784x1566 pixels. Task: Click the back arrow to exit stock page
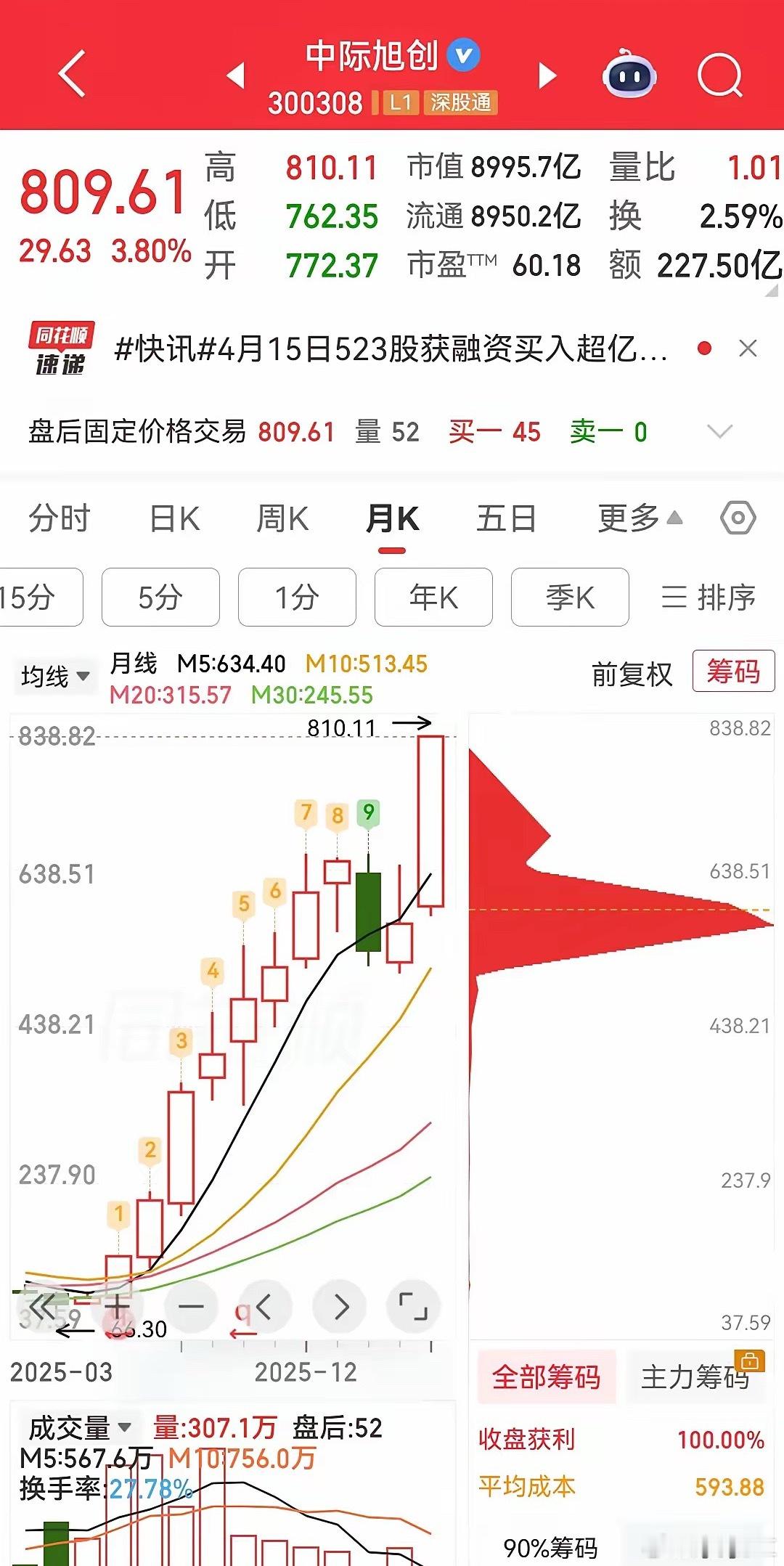(x=69, y=74)
